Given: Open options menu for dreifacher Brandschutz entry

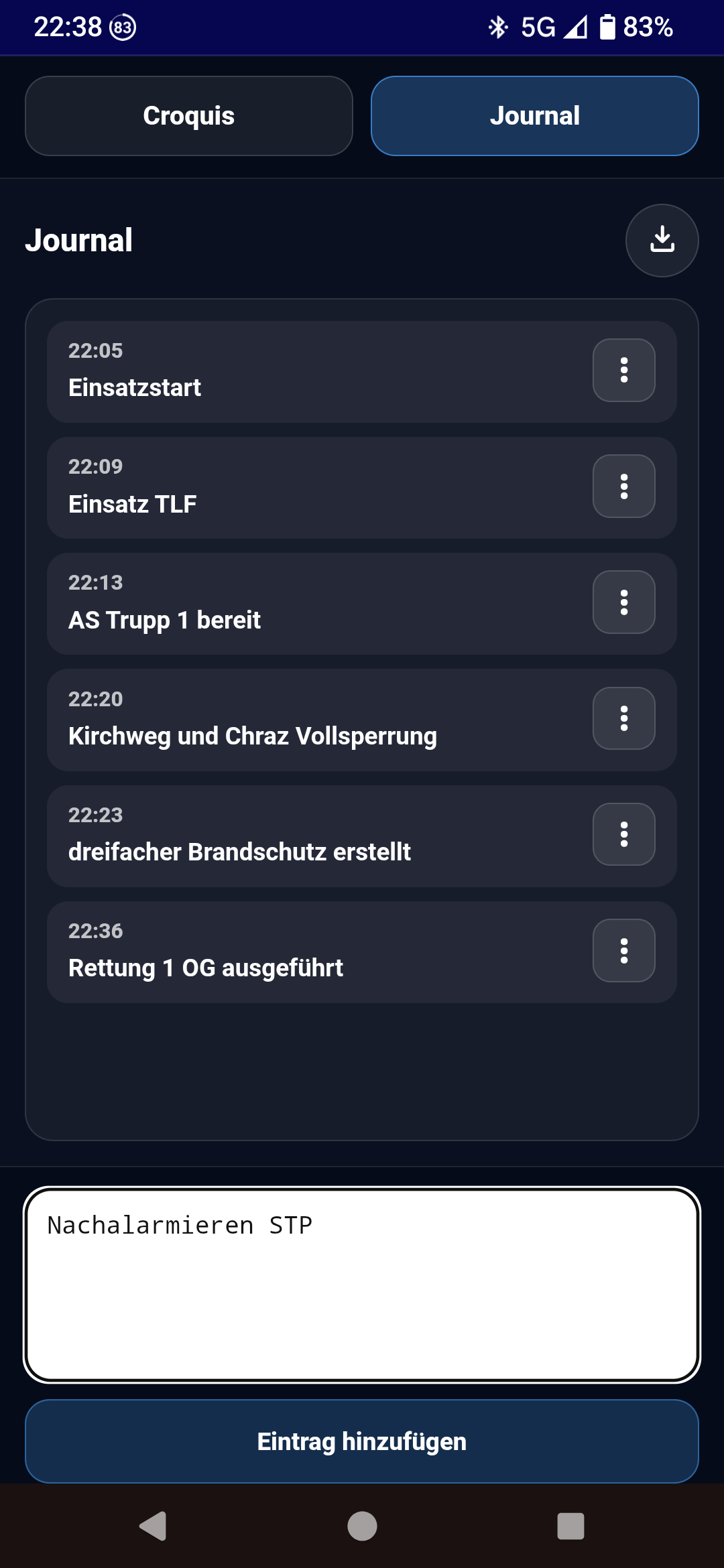Looking at the screenshot, I should [623, 834].
